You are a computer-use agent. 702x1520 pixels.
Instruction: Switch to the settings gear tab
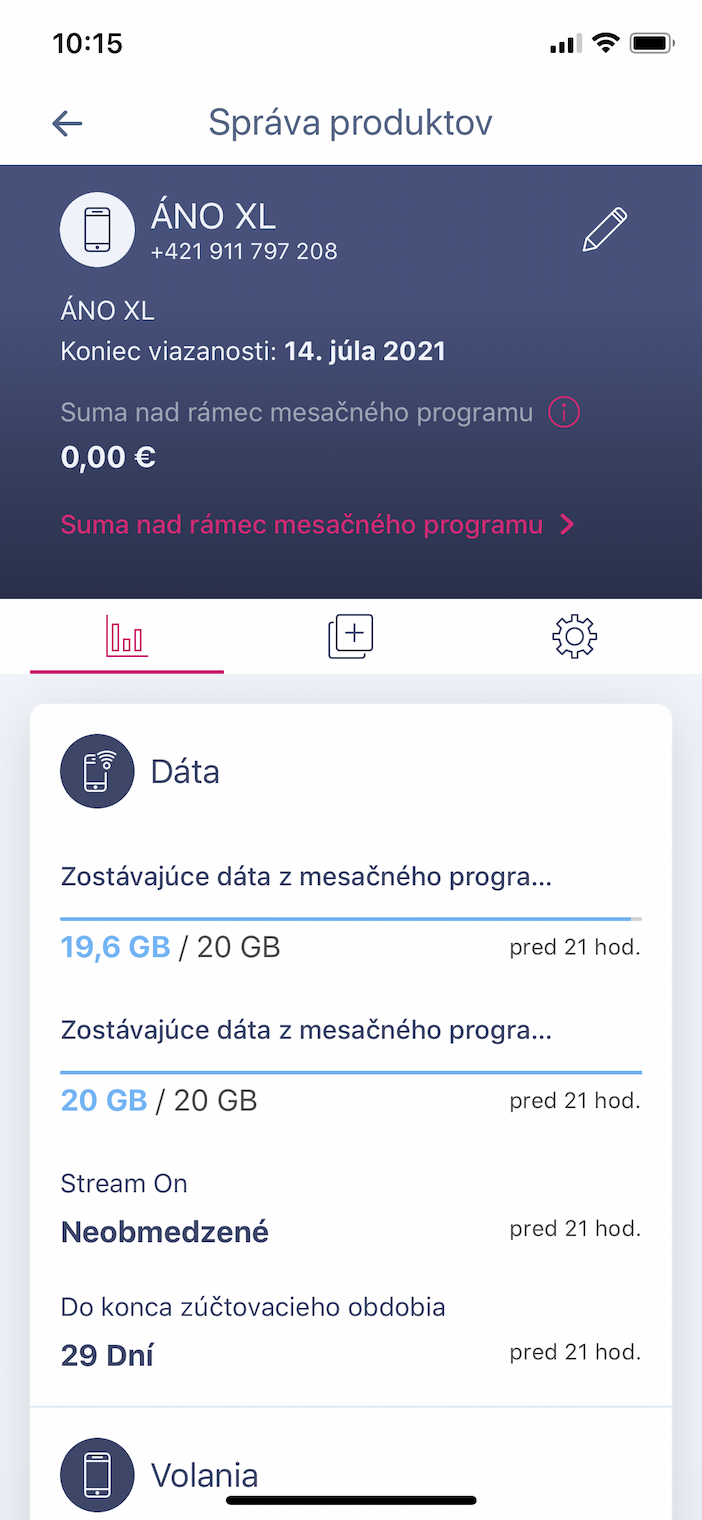574,637
